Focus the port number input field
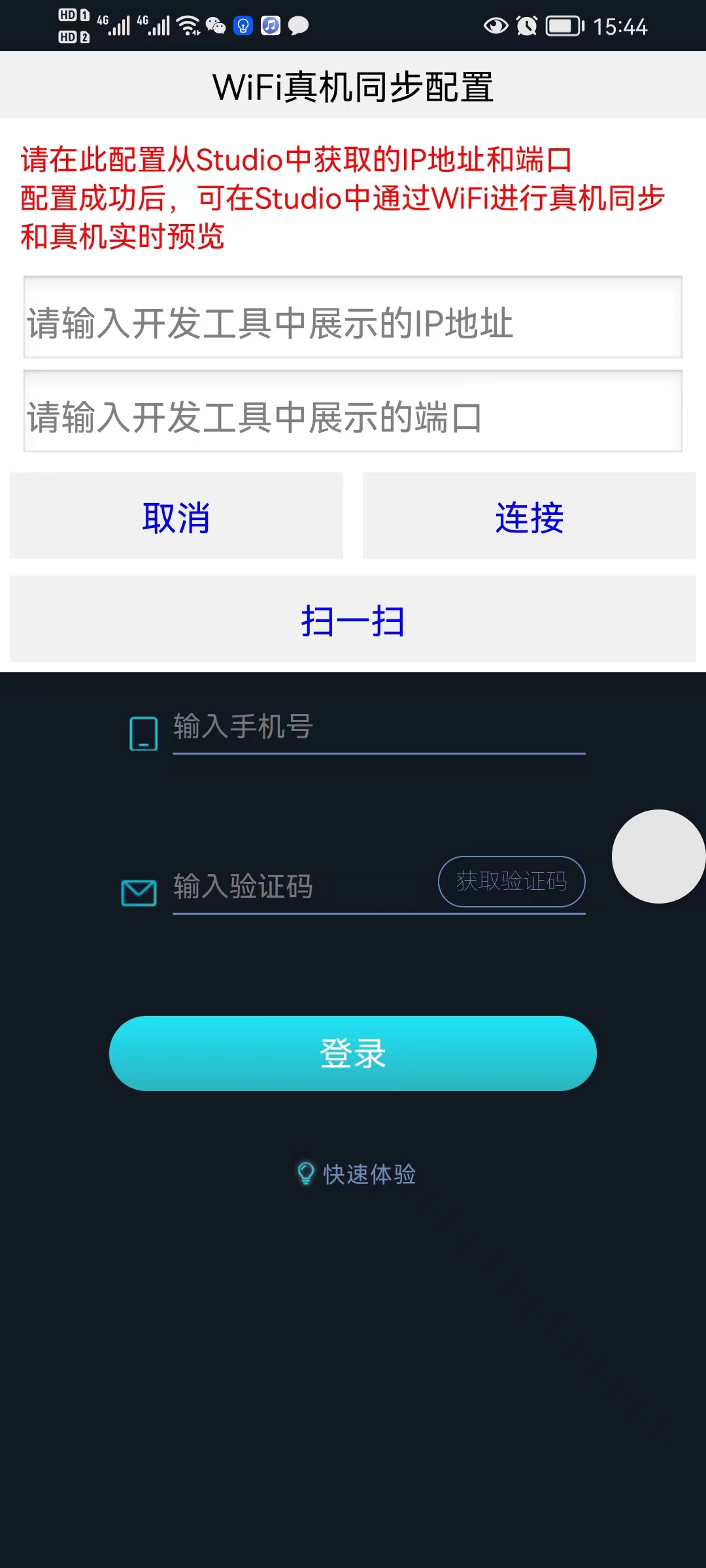Viewport: 706px width, 1568px height. coord(353,412)
